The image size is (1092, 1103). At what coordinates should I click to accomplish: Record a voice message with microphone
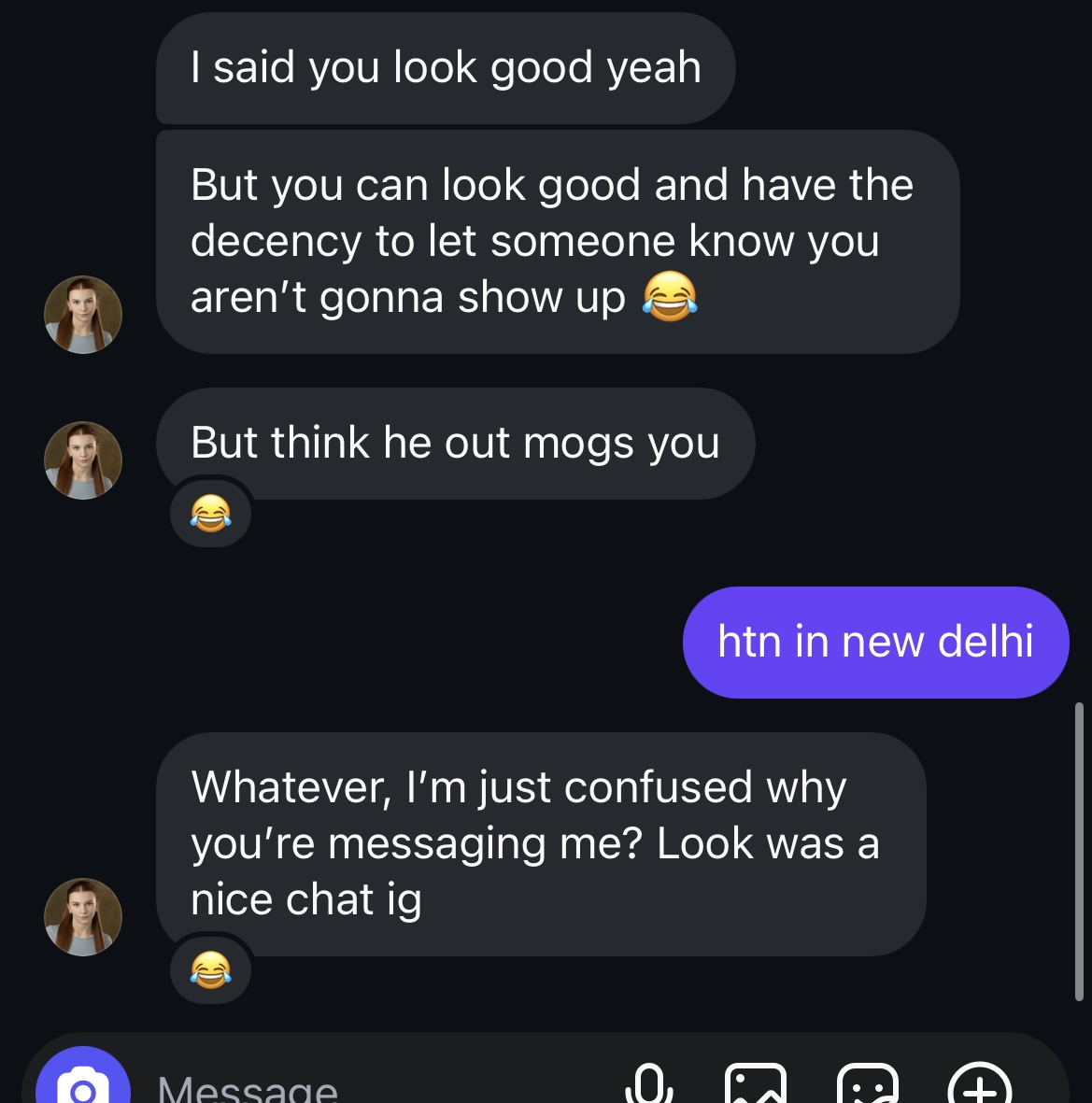tap(647, 1085)
